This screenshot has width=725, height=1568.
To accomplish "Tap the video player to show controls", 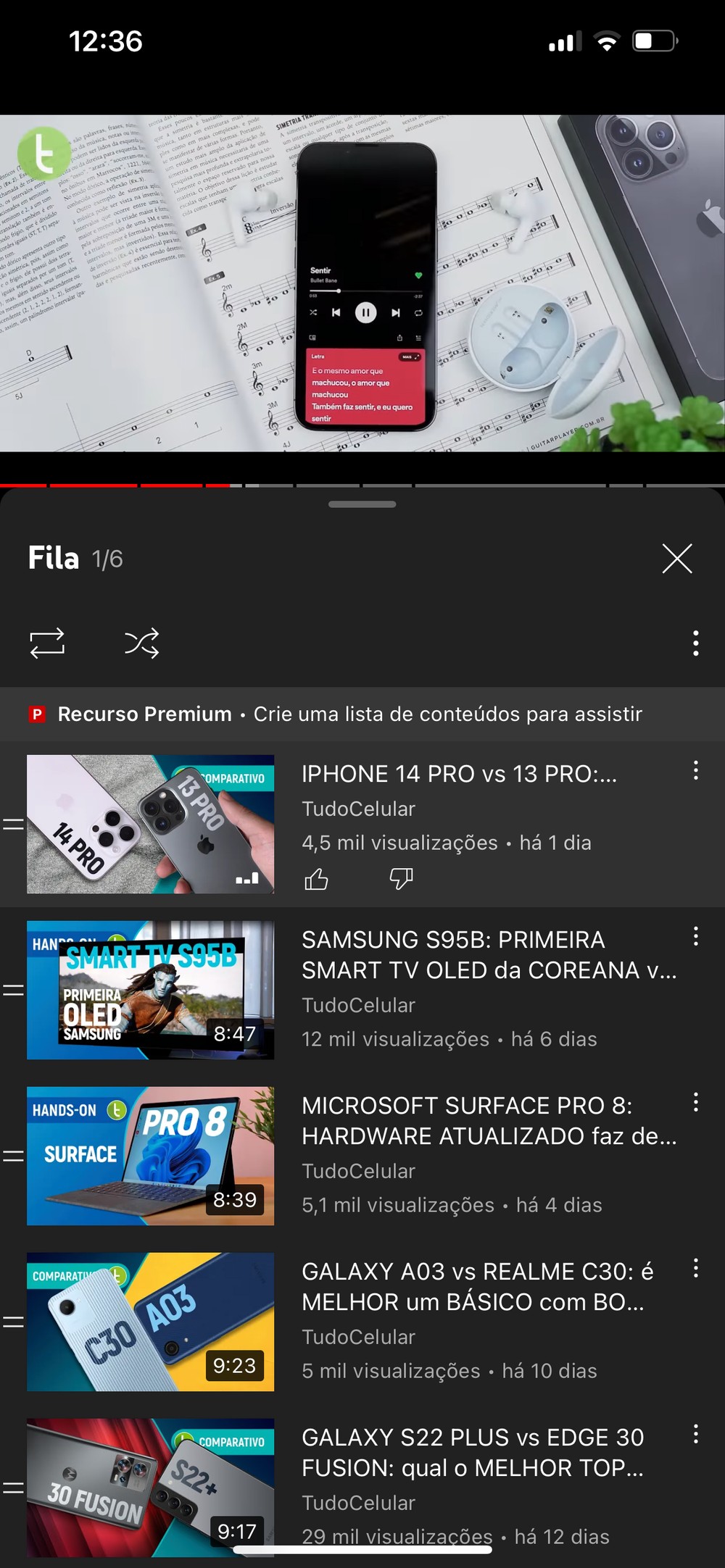I will 362,283.
